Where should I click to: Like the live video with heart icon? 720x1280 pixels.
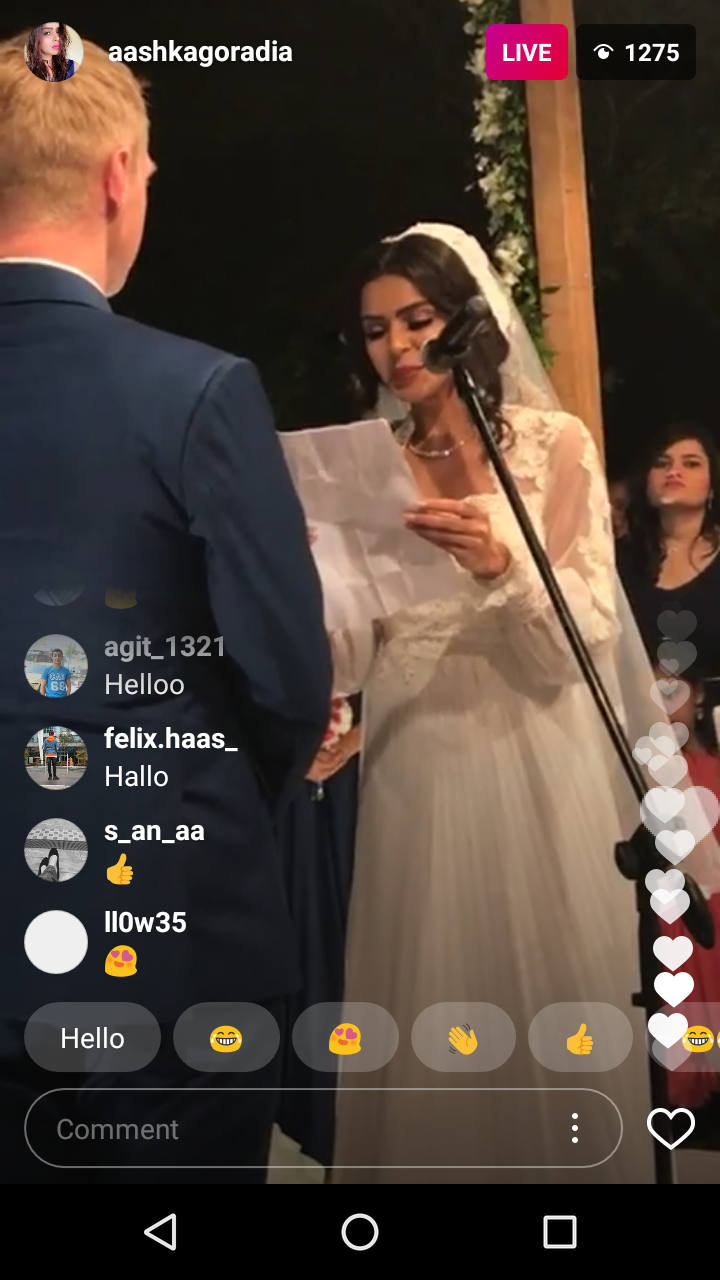click(670, 1129)
